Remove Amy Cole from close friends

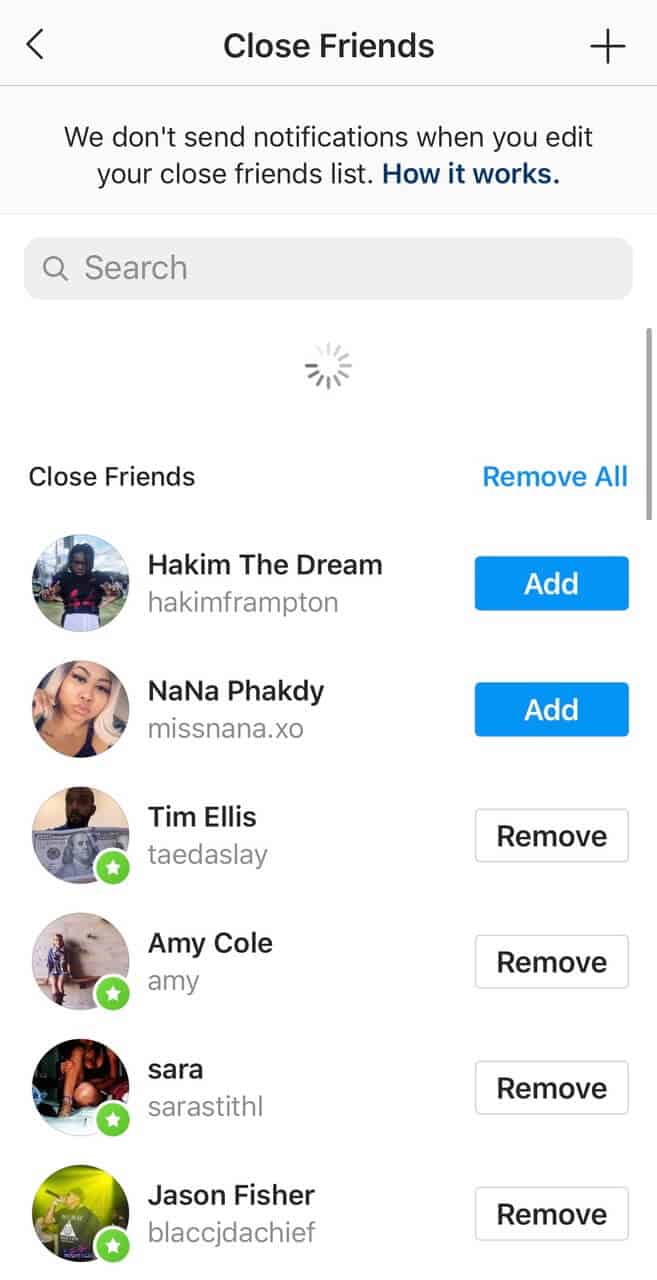[551, 962]
